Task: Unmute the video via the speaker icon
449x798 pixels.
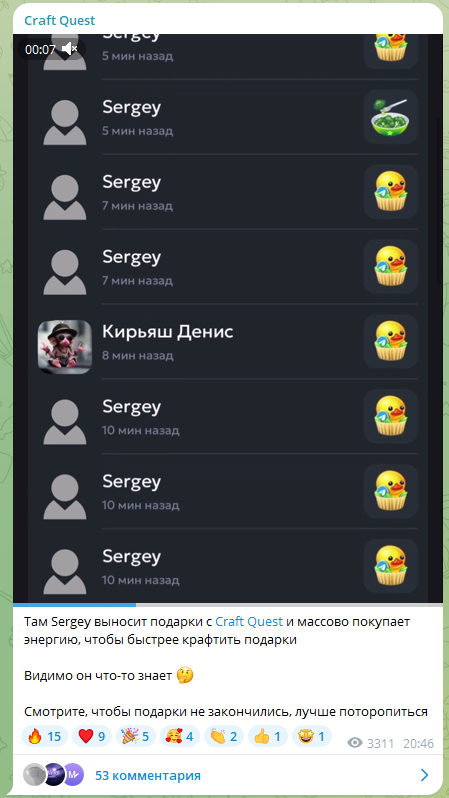Action: (x=69, y=49)
